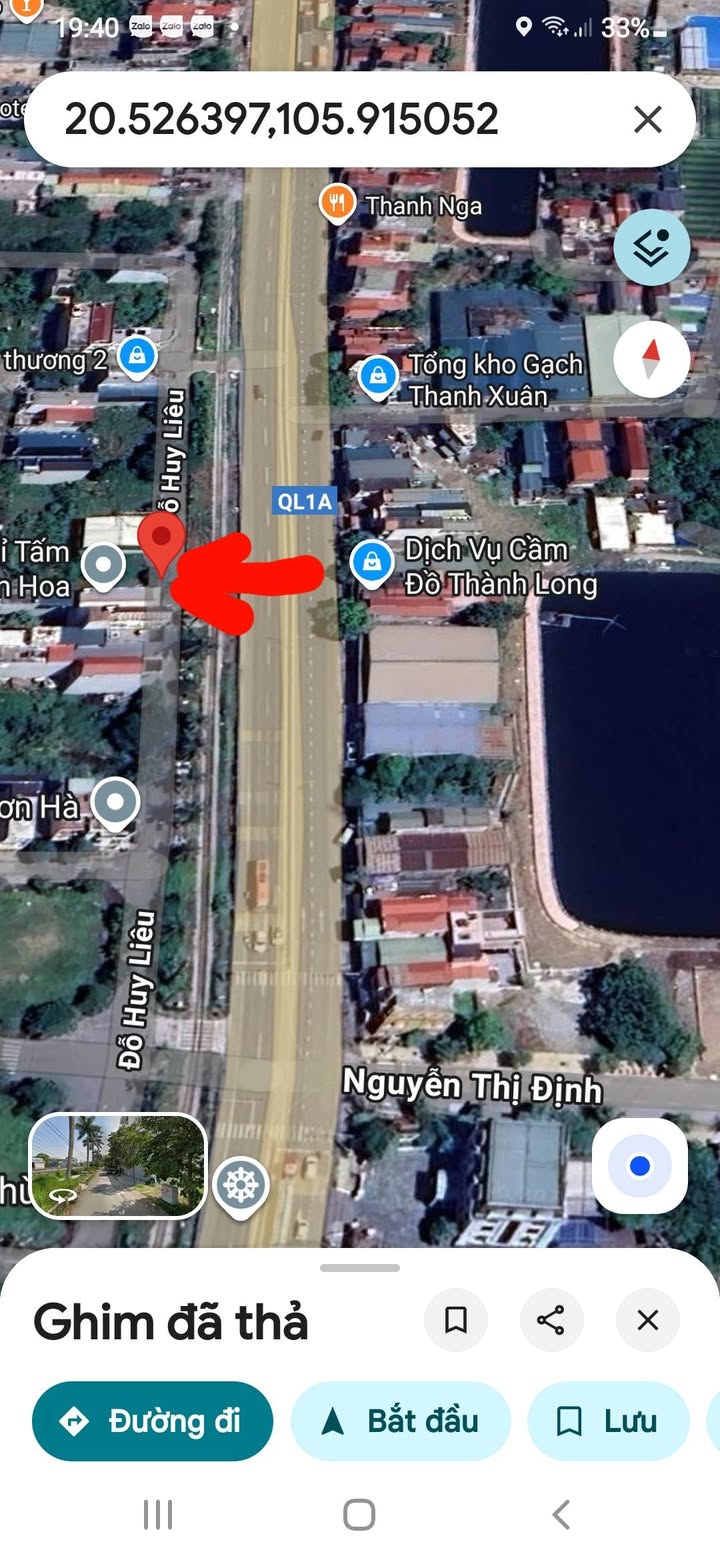Start navigation with Bắt đầu
Image resolution: width=720 pixels, height=1560 pixels.
coord(401,1421)
